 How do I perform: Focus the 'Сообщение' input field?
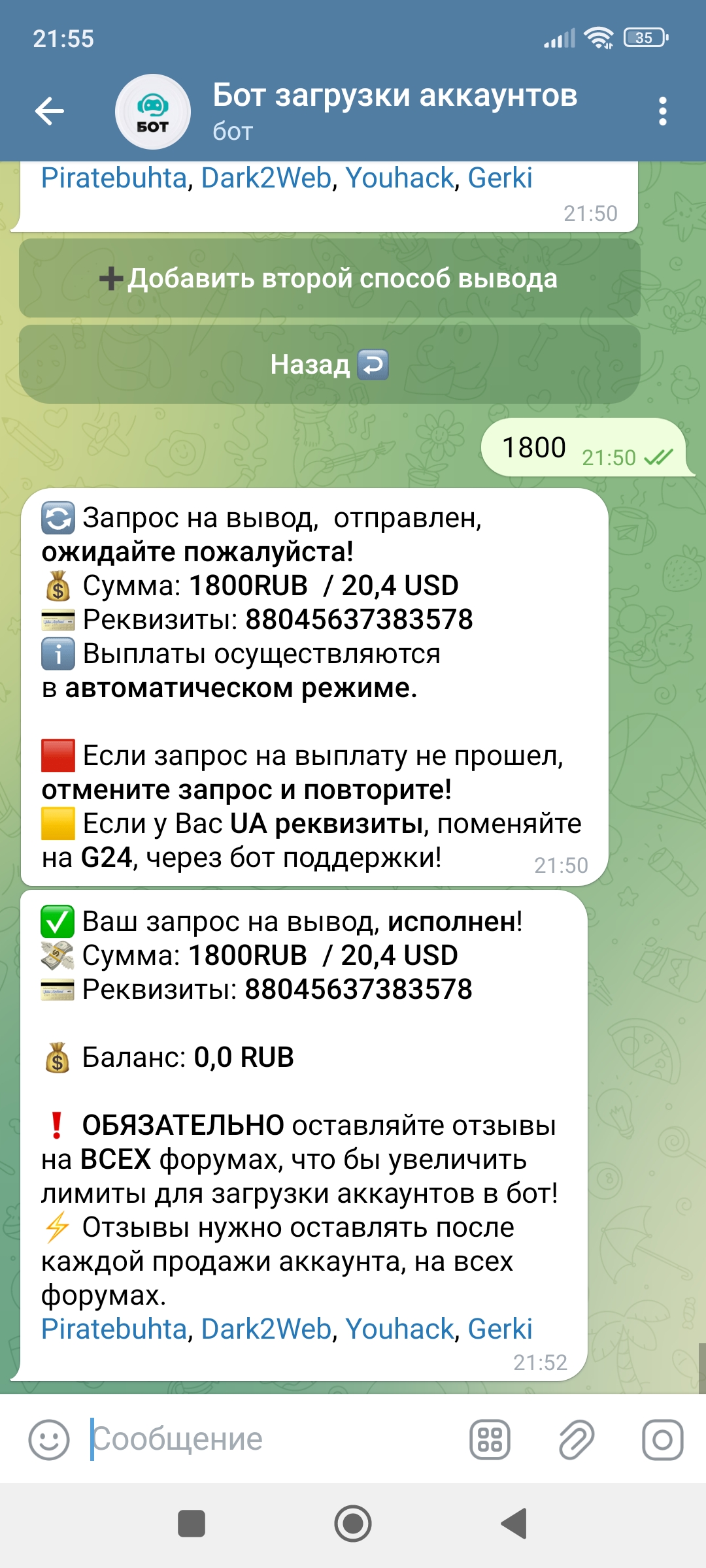coord(275,1439)
